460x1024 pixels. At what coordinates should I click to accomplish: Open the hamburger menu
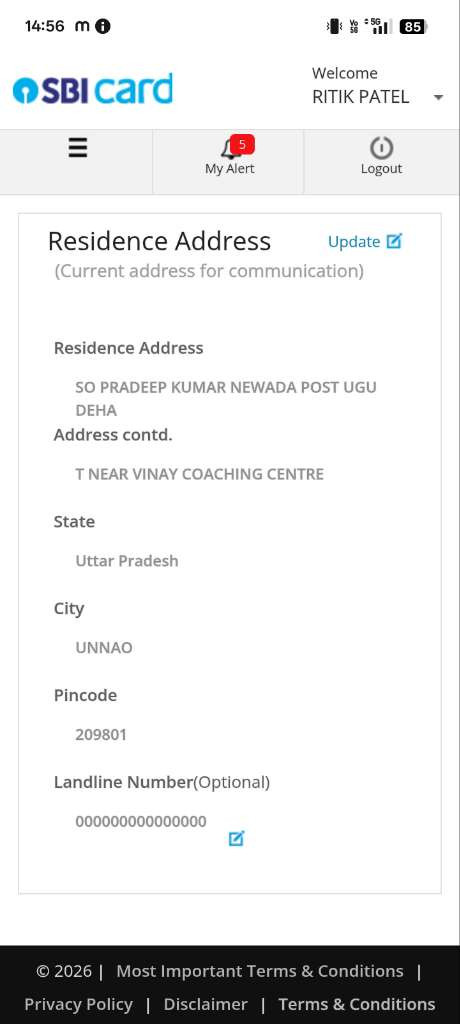(x=77, y=149)
